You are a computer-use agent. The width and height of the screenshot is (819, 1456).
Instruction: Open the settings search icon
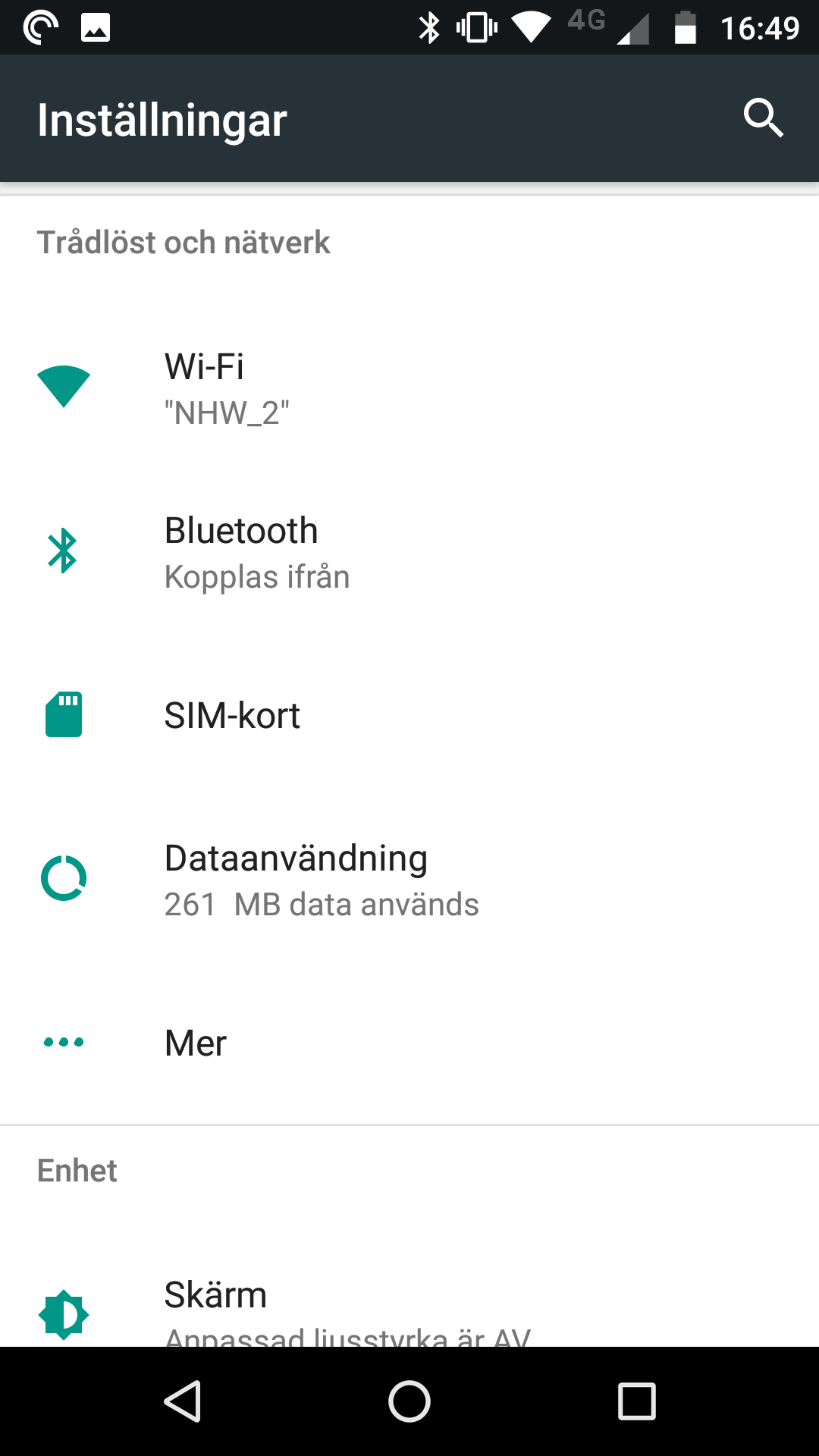763,118
